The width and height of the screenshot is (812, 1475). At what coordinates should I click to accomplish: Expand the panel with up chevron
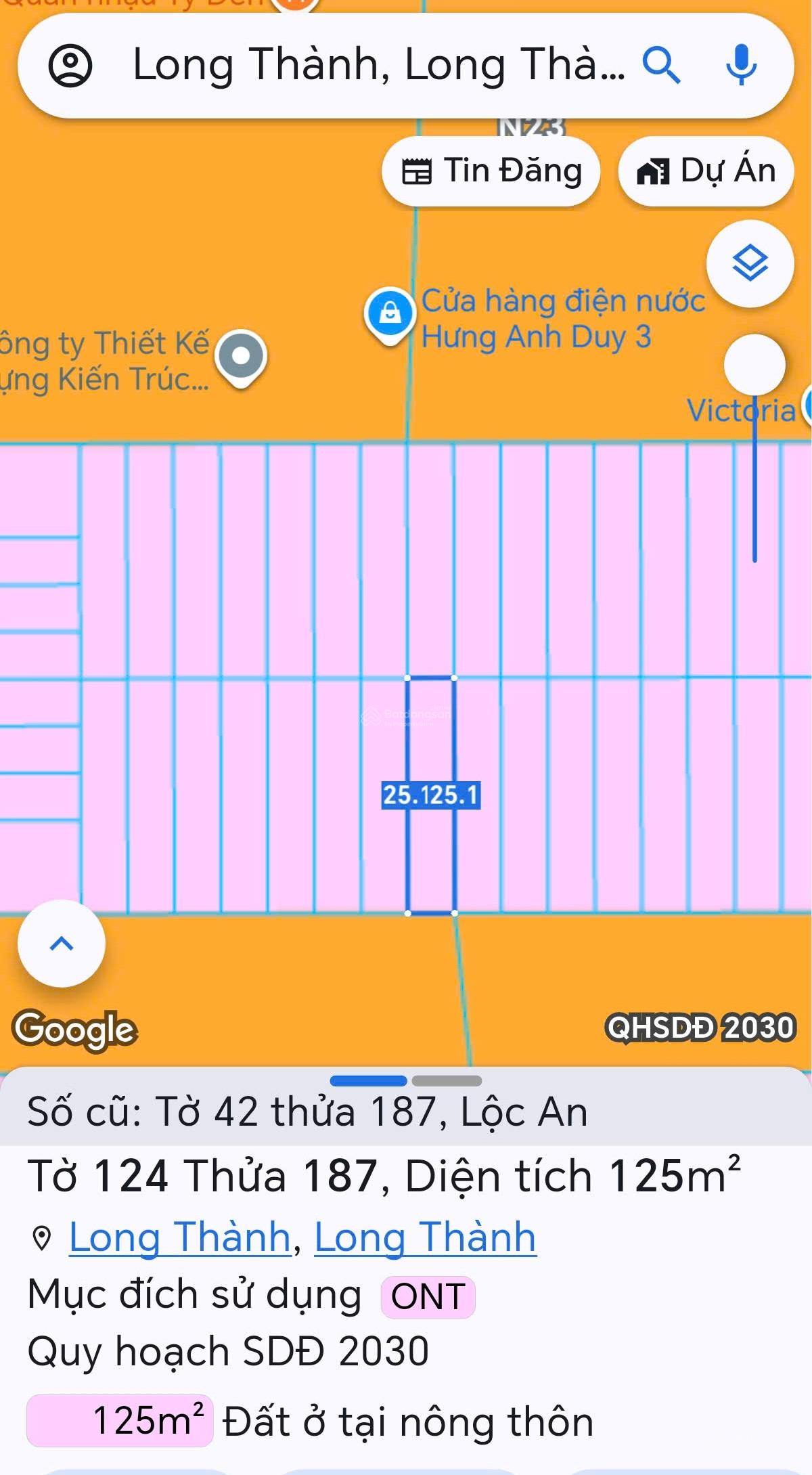coord(62,943)
